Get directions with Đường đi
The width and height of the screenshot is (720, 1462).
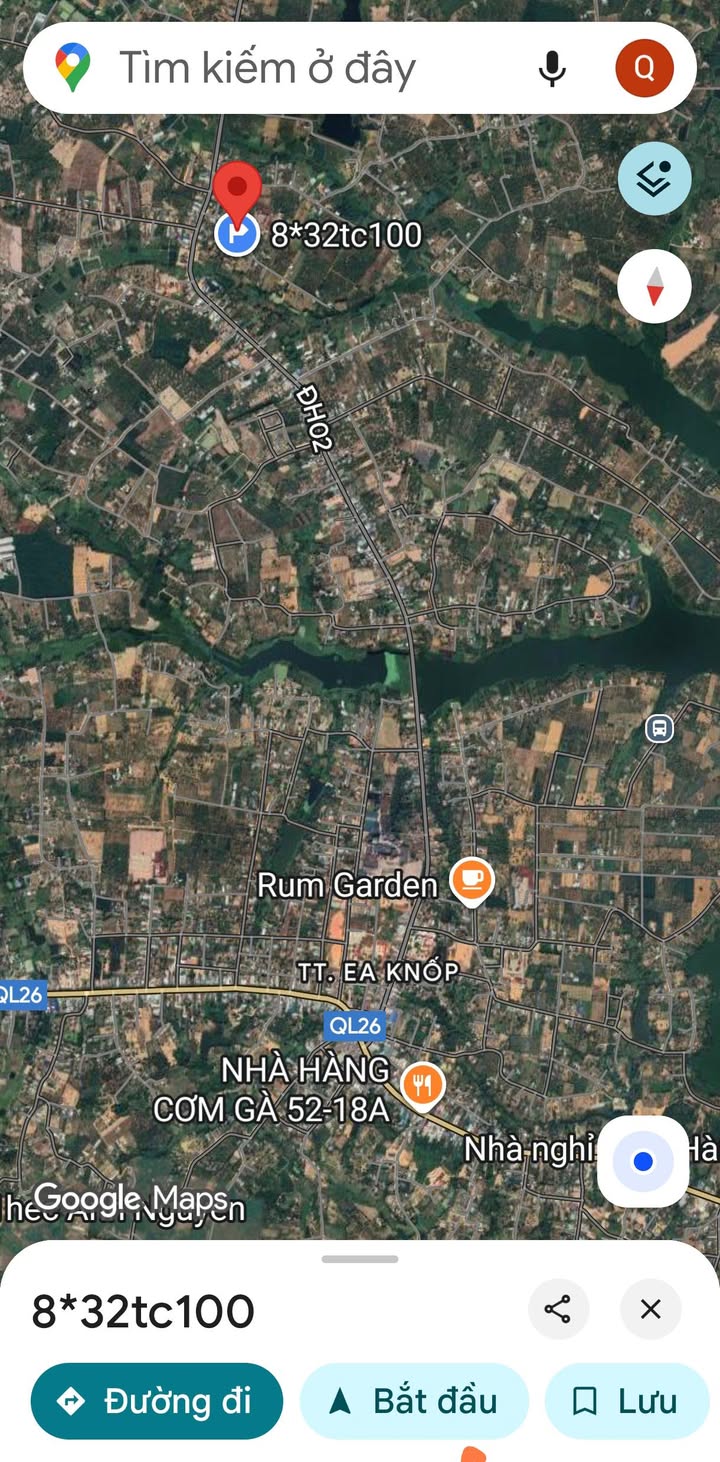pyautogui.click(x=156, y=1401)
